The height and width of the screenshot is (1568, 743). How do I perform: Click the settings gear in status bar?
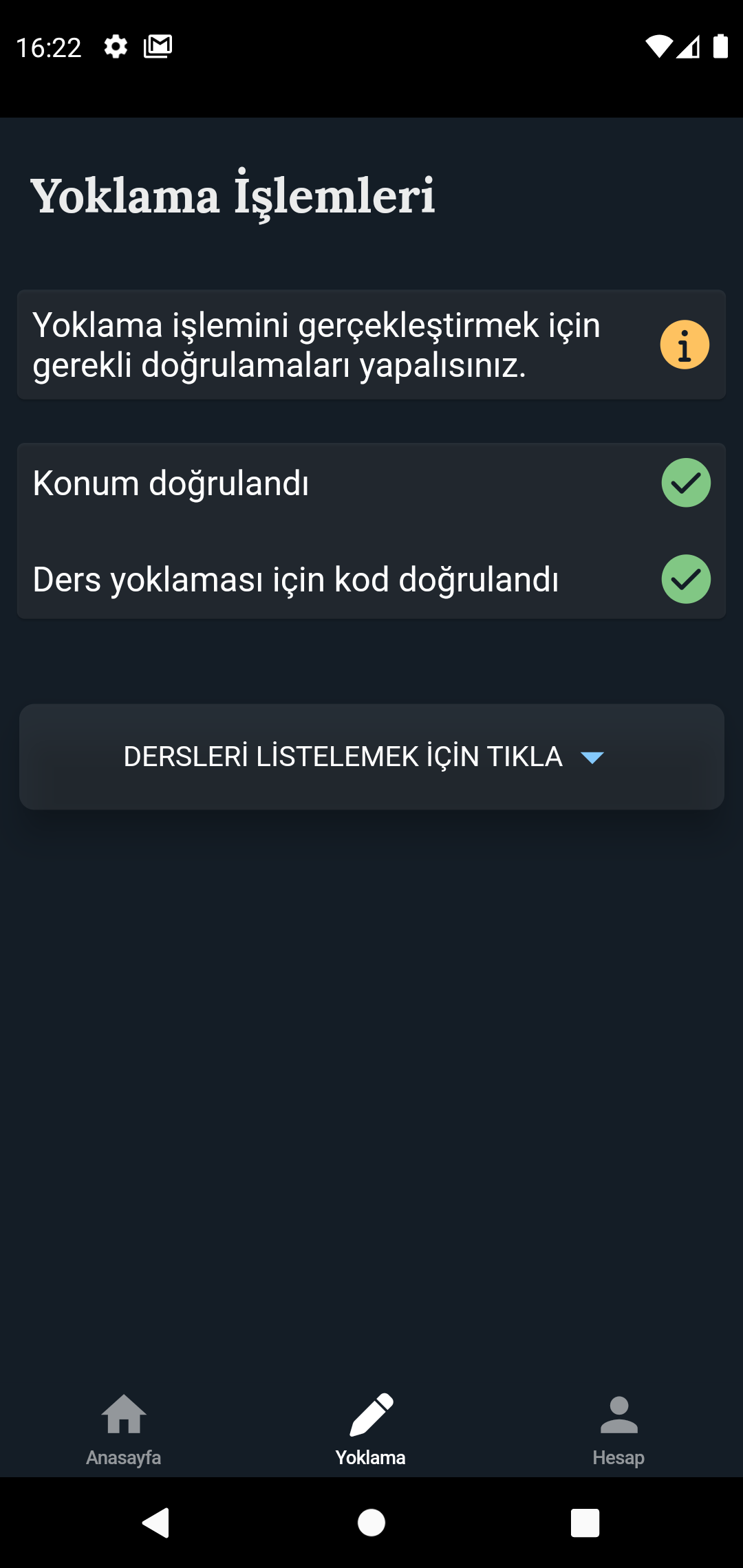click(115, 46)
